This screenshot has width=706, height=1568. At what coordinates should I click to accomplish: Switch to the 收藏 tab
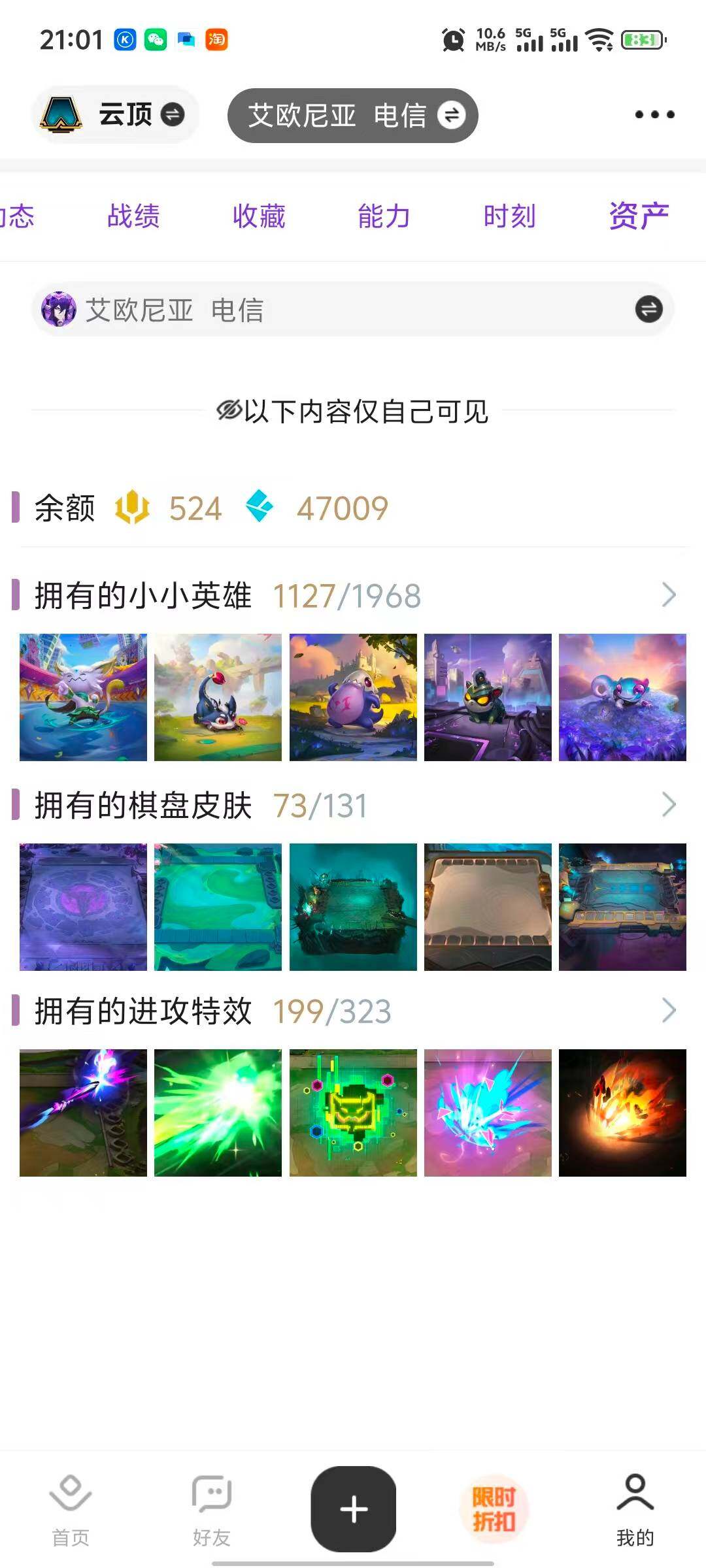[x=258, y=216]
